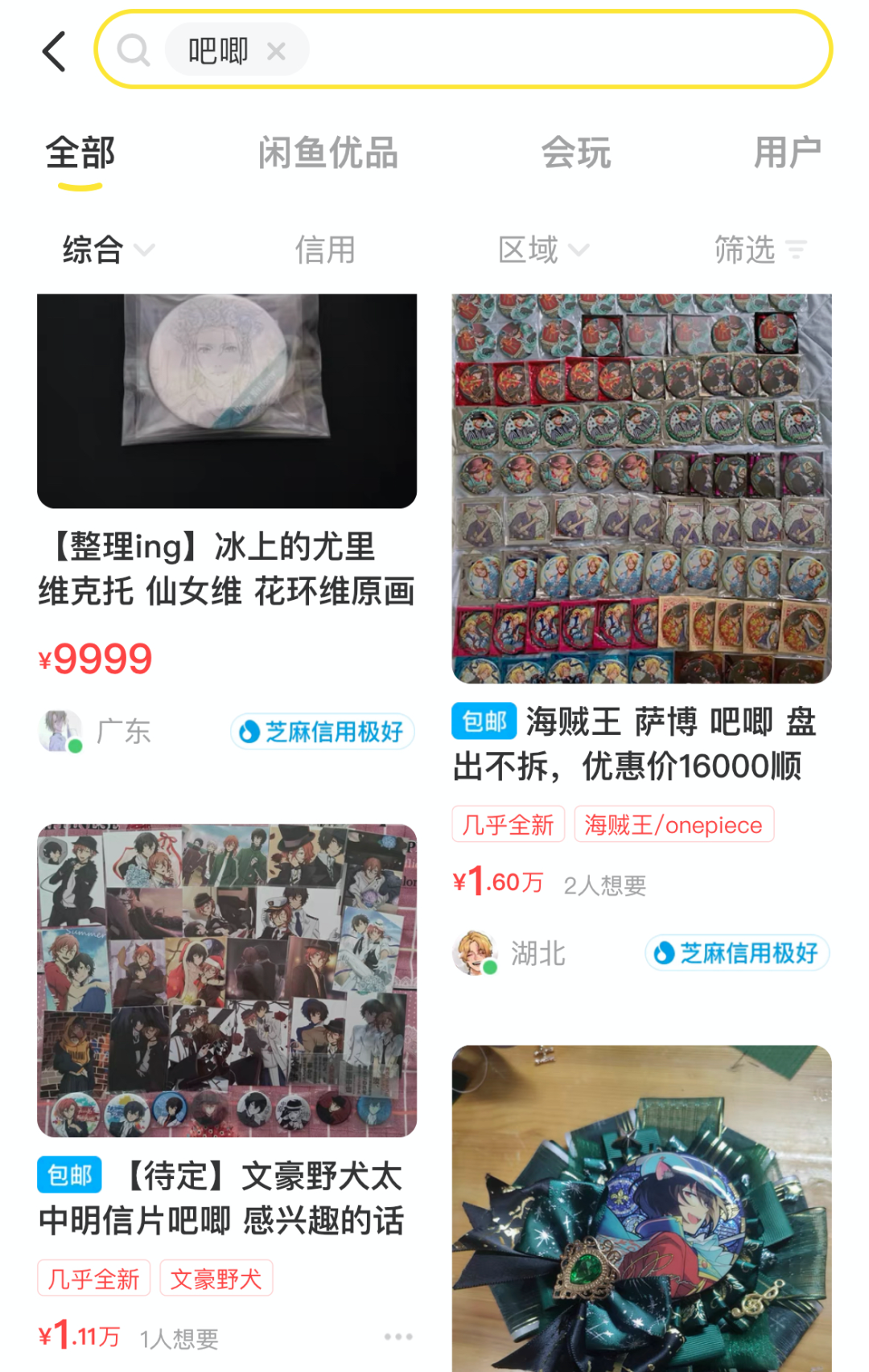The width and height of the screenshot is (869, 1372).
Task: Go back using the back arrow
Action: click(x=54, y=52)
